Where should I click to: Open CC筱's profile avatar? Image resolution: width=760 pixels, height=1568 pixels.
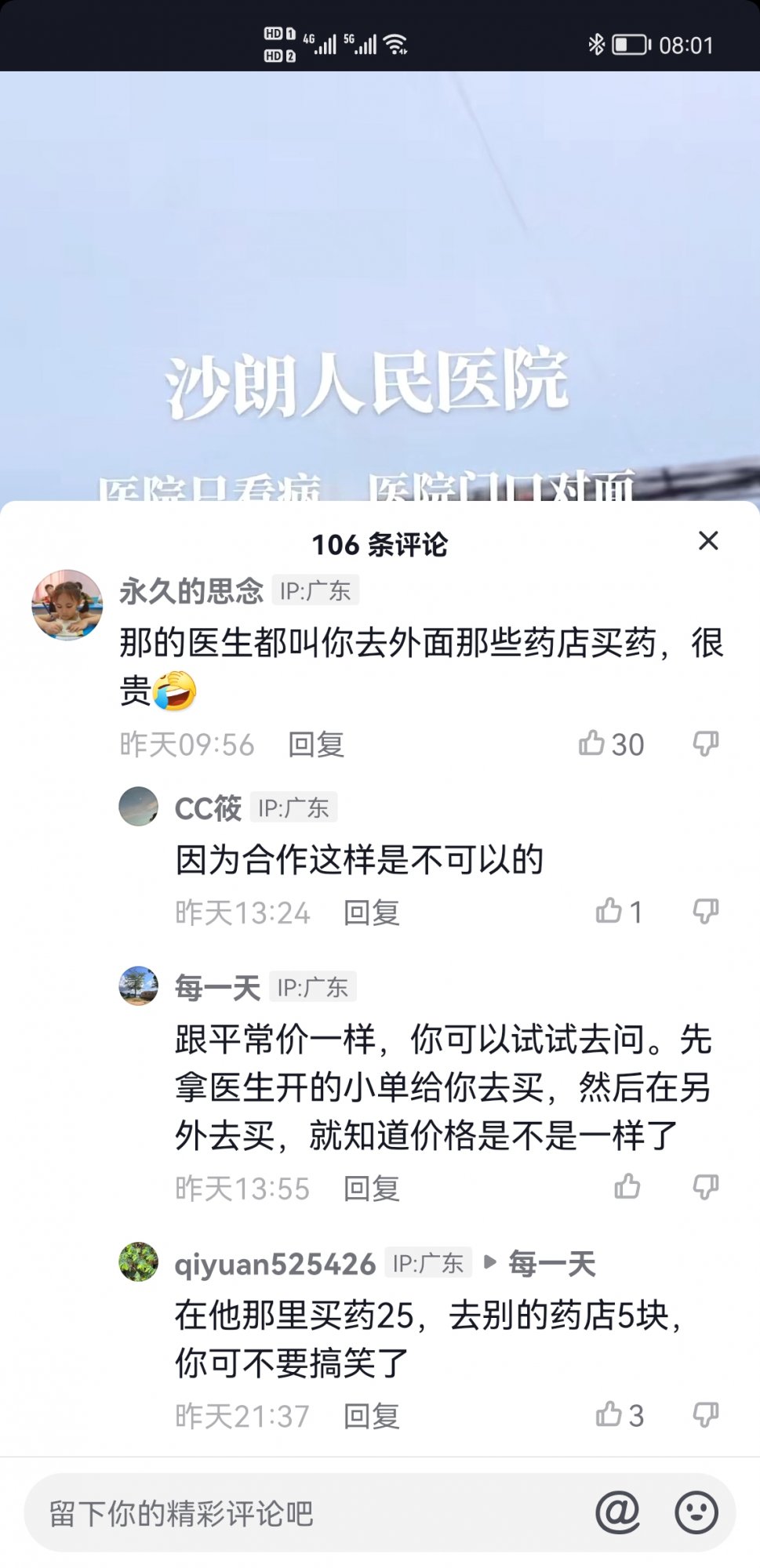[x=138, y=807]
